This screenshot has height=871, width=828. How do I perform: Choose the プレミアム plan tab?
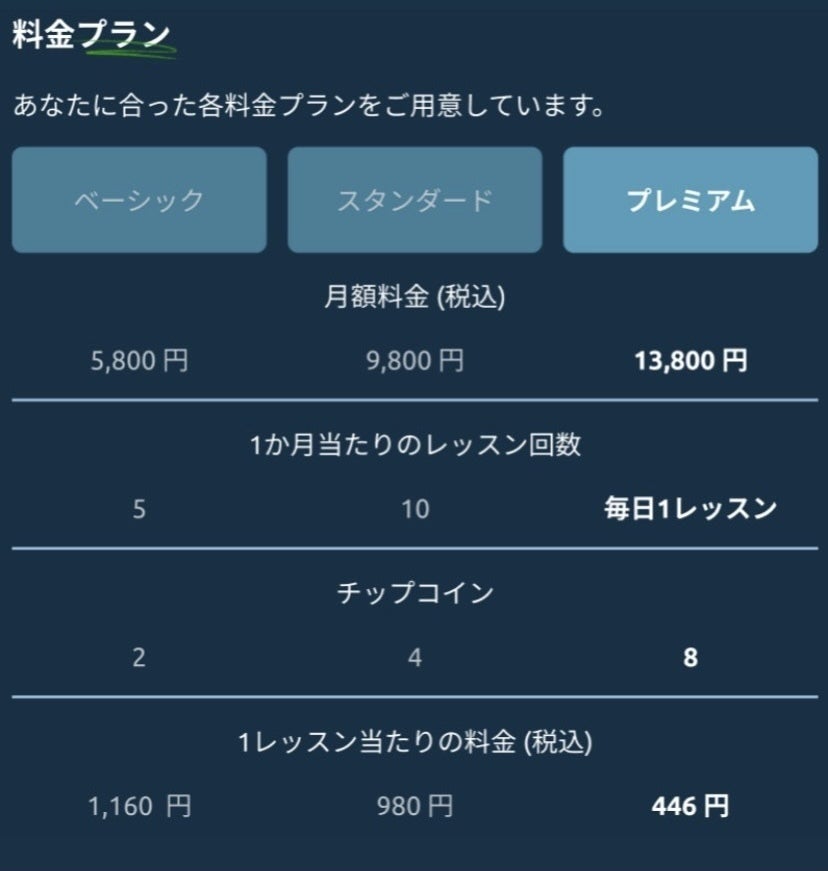690,200
